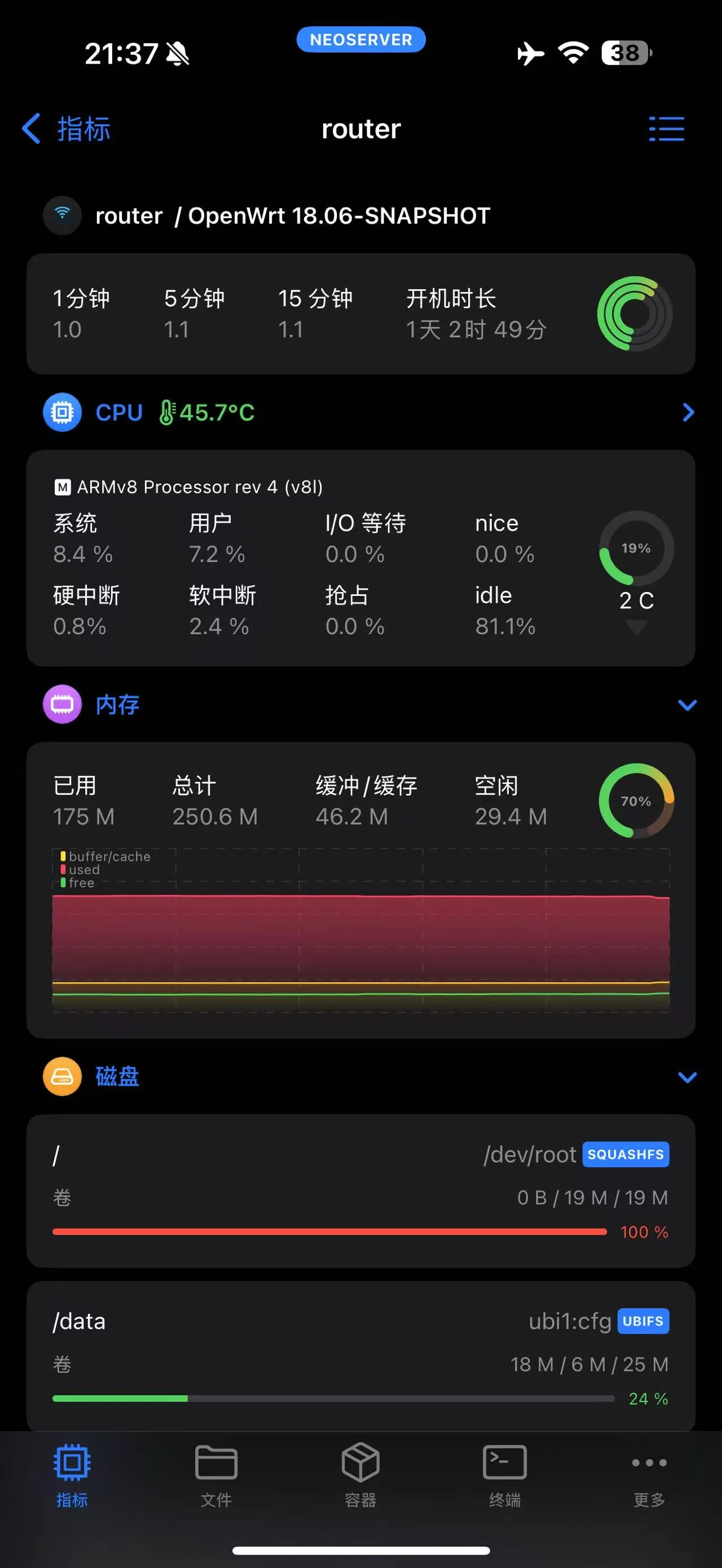Image resolution: width=722 pixels, height=1568 pixels.
Task: Tap the memory usage history graph
Action: 360,931
